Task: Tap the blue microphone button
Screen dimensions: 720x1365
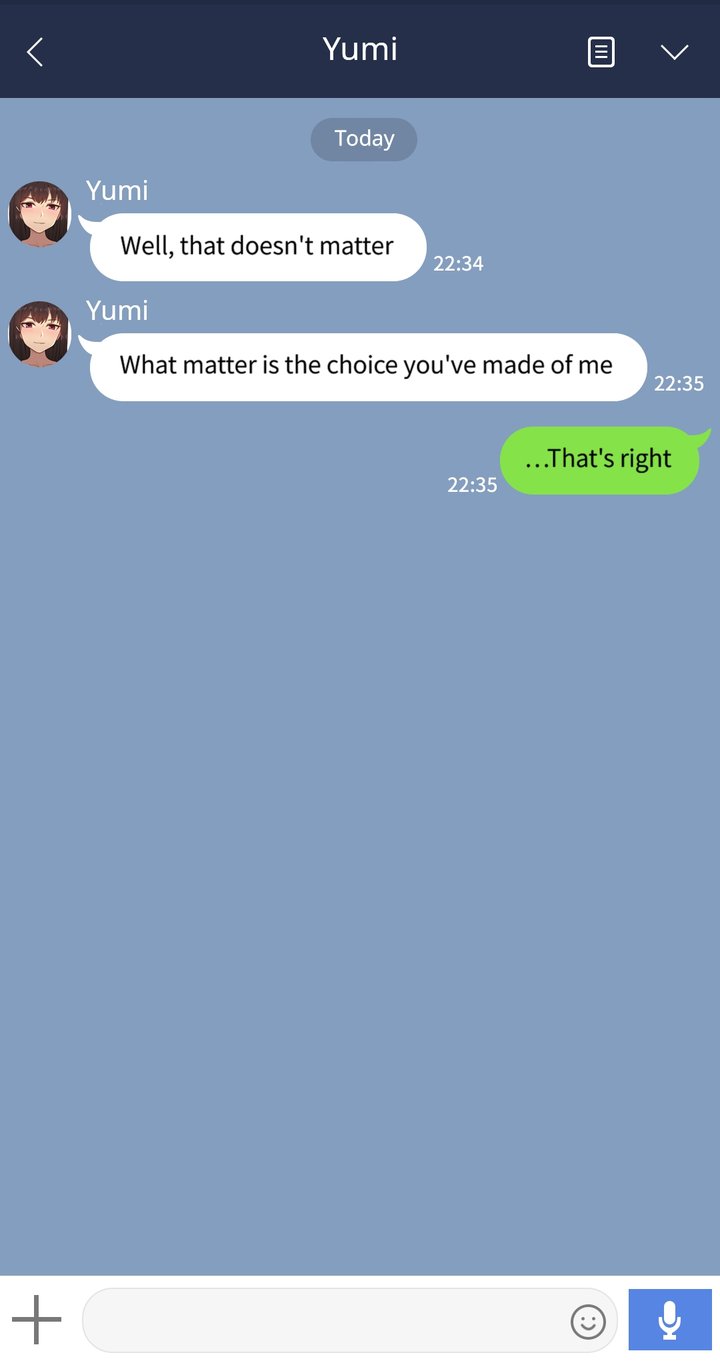Action: click(670, 1320)
